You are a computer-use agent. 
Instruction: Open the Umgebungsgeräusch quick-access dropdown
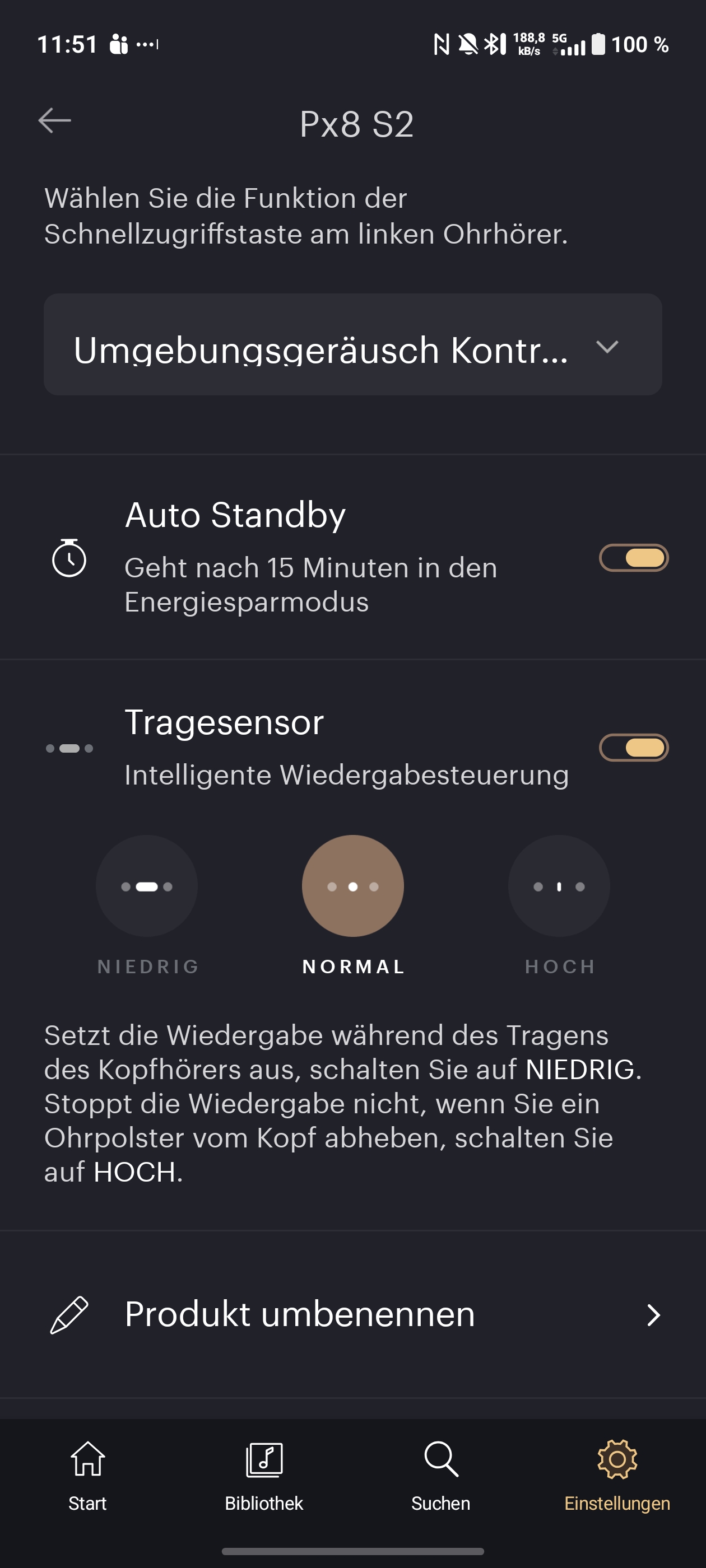point(352,345)
